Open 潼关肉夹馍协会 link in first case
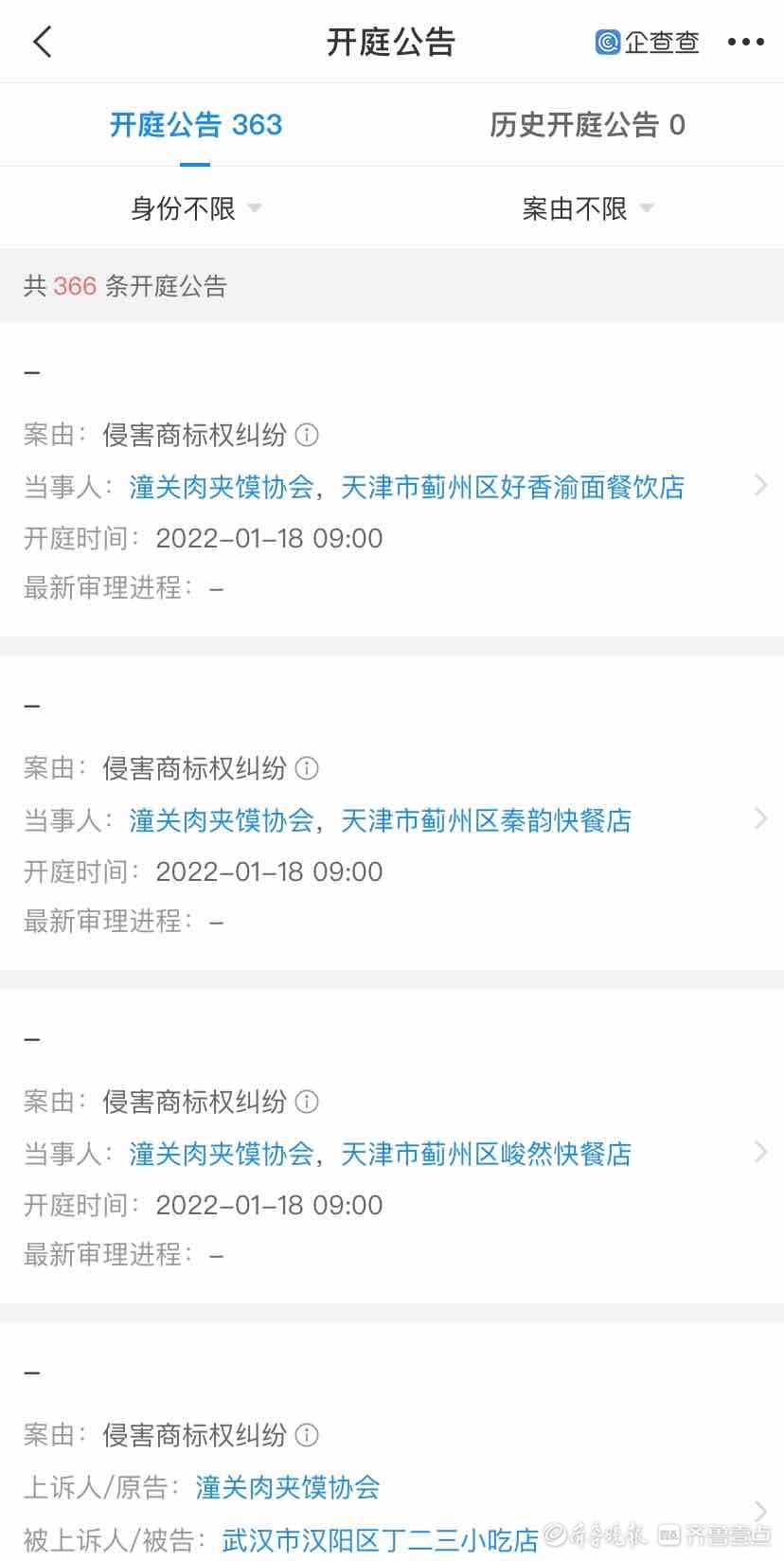 (x=222, y=487)
